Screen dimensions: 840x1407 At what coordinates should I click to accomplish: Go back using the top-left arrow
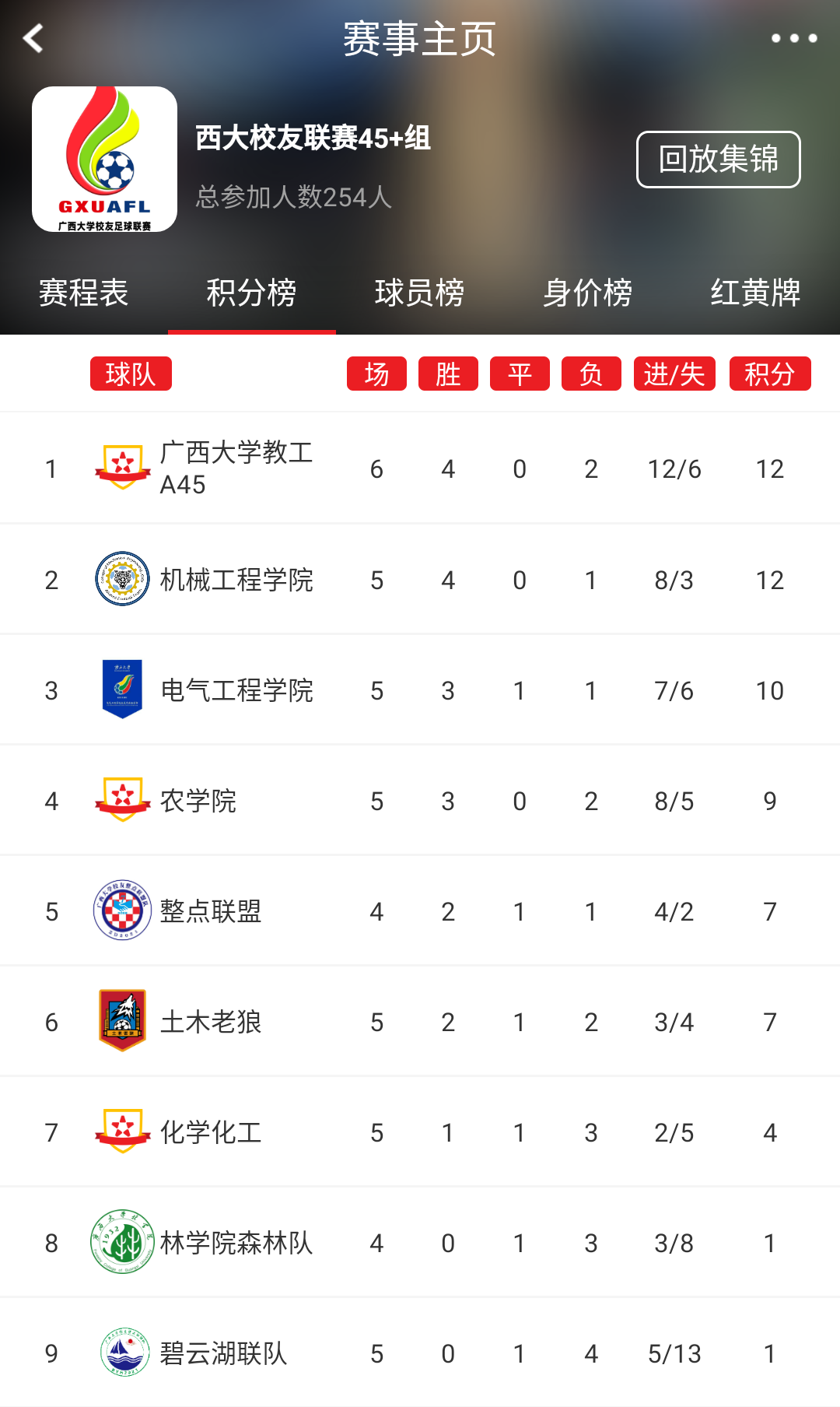(33, 38)
